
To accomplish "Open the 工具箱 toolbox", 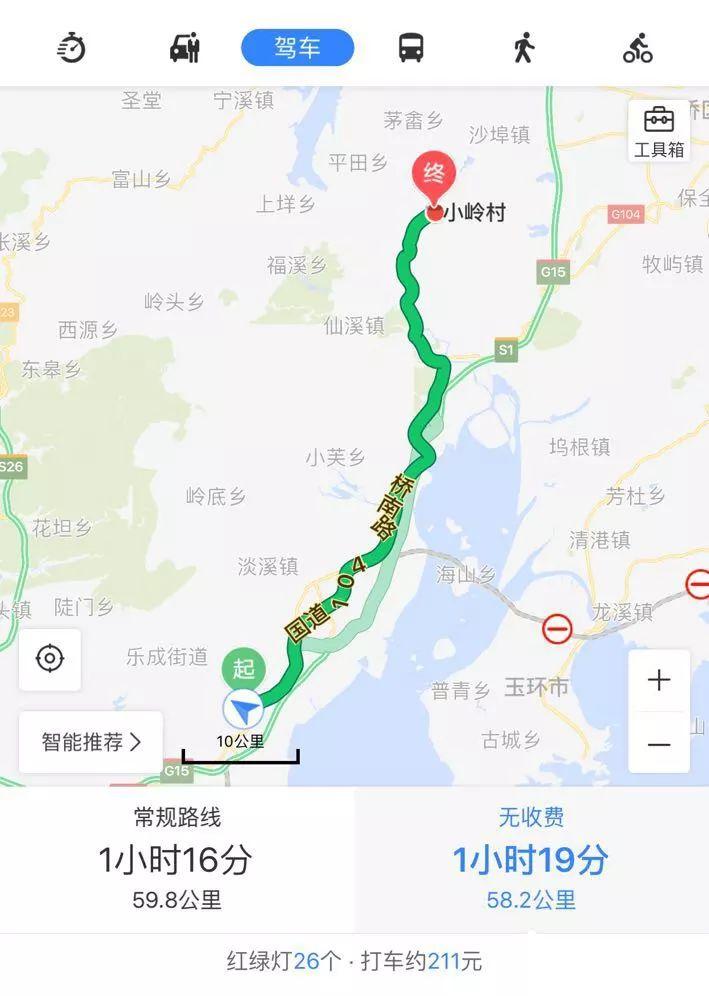I will click(x=658, y=131).
